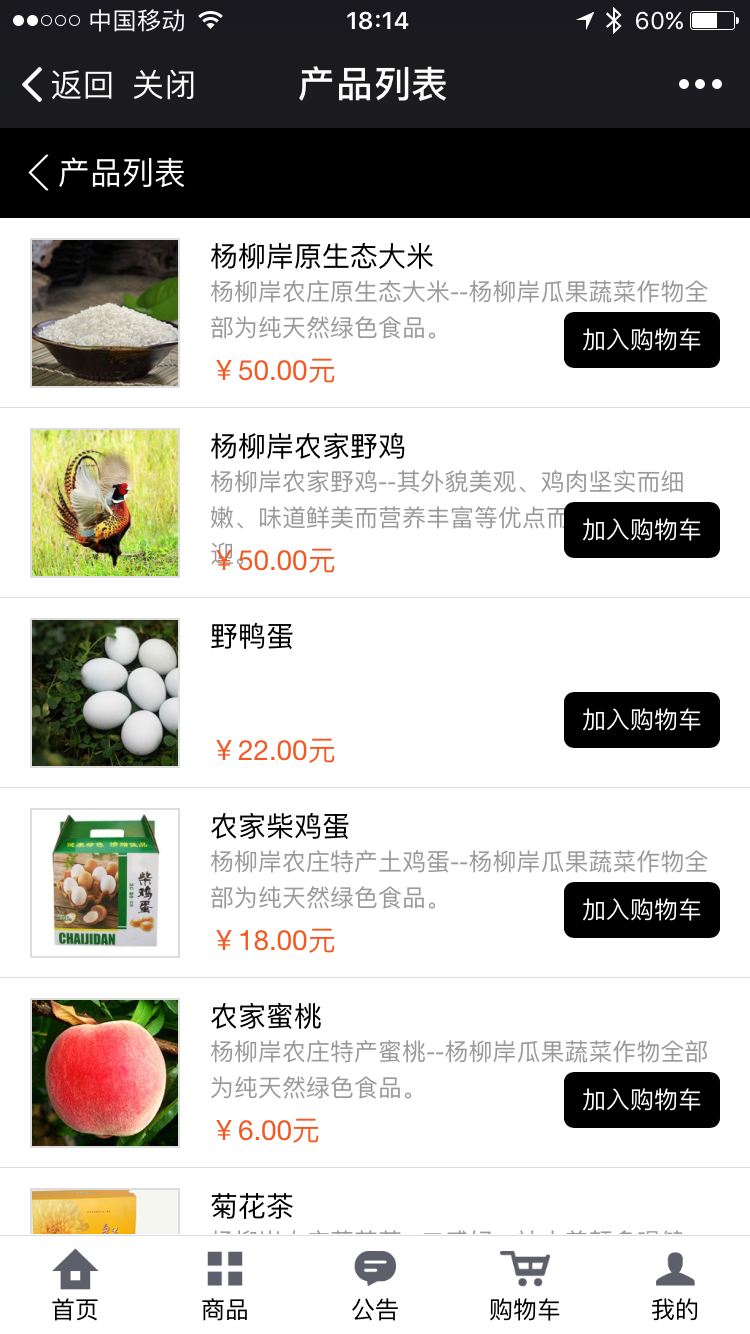Open the 农家蜜桃 product photo
This screenshot has height=1334, width=750.
[x=105, y=1073]
